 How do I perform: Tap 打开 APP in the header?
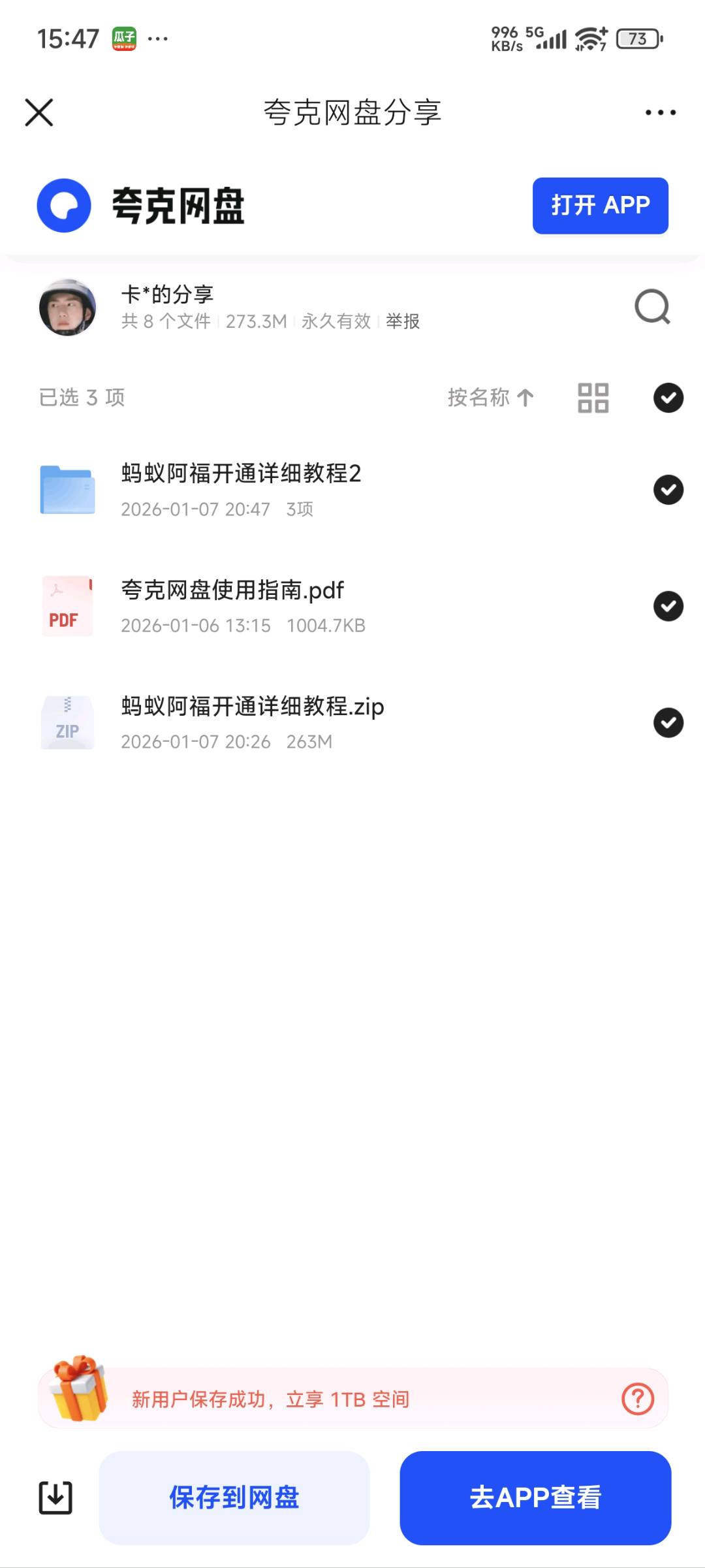click(599, 205)
